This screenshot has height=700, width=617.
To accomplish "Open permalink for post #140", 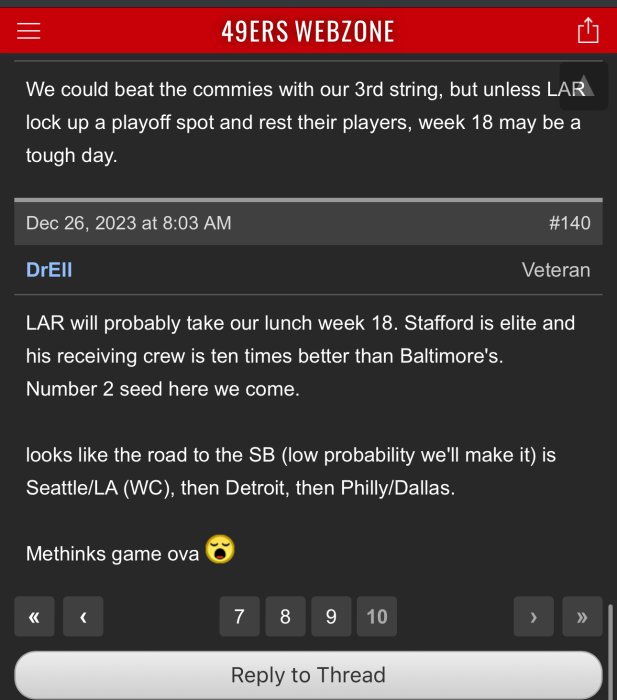I will pyautogui.click(x=569, y=223).
